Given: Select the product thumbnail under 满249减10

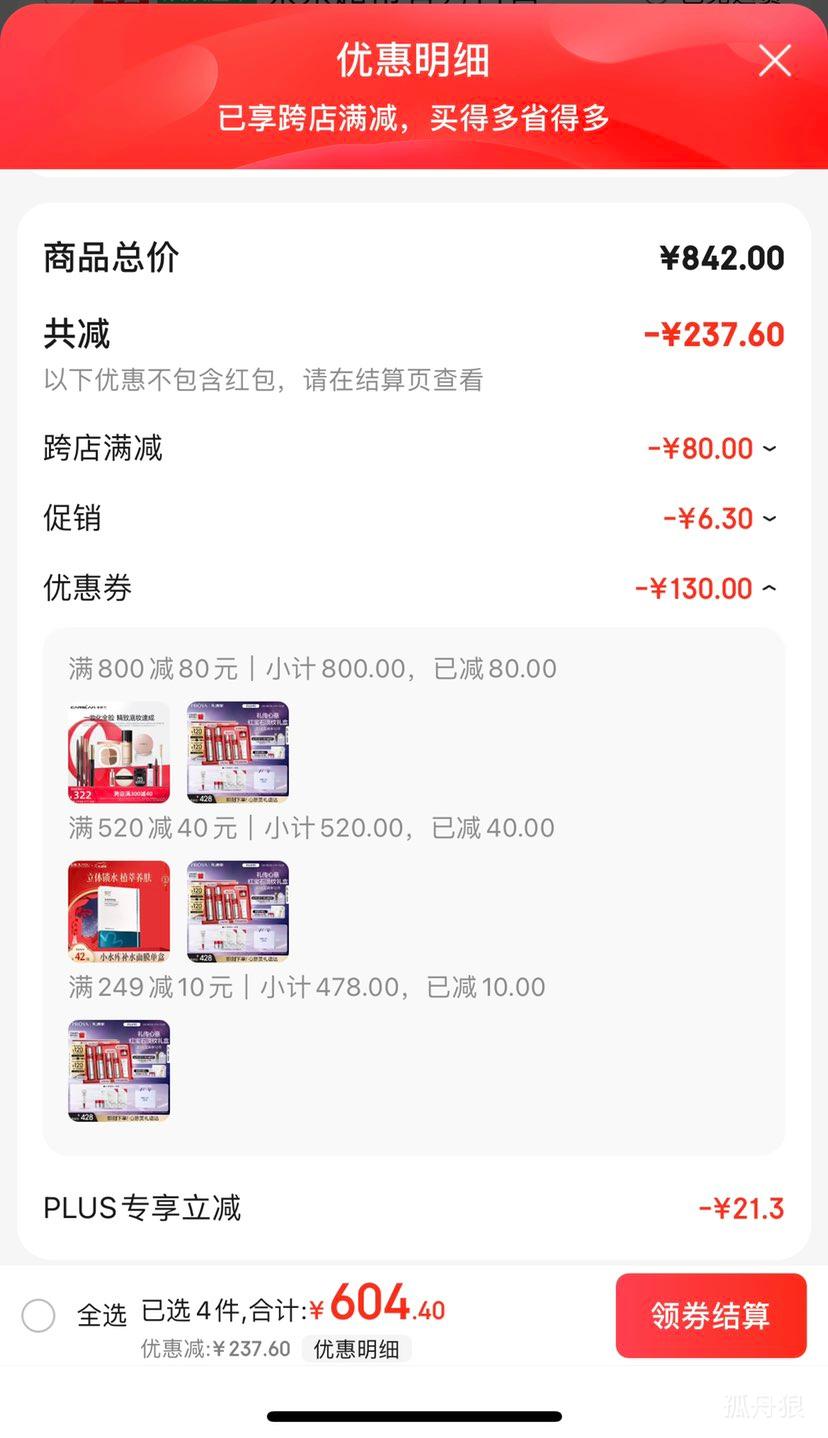Looking at the screenshot, I should (118, 1069).
